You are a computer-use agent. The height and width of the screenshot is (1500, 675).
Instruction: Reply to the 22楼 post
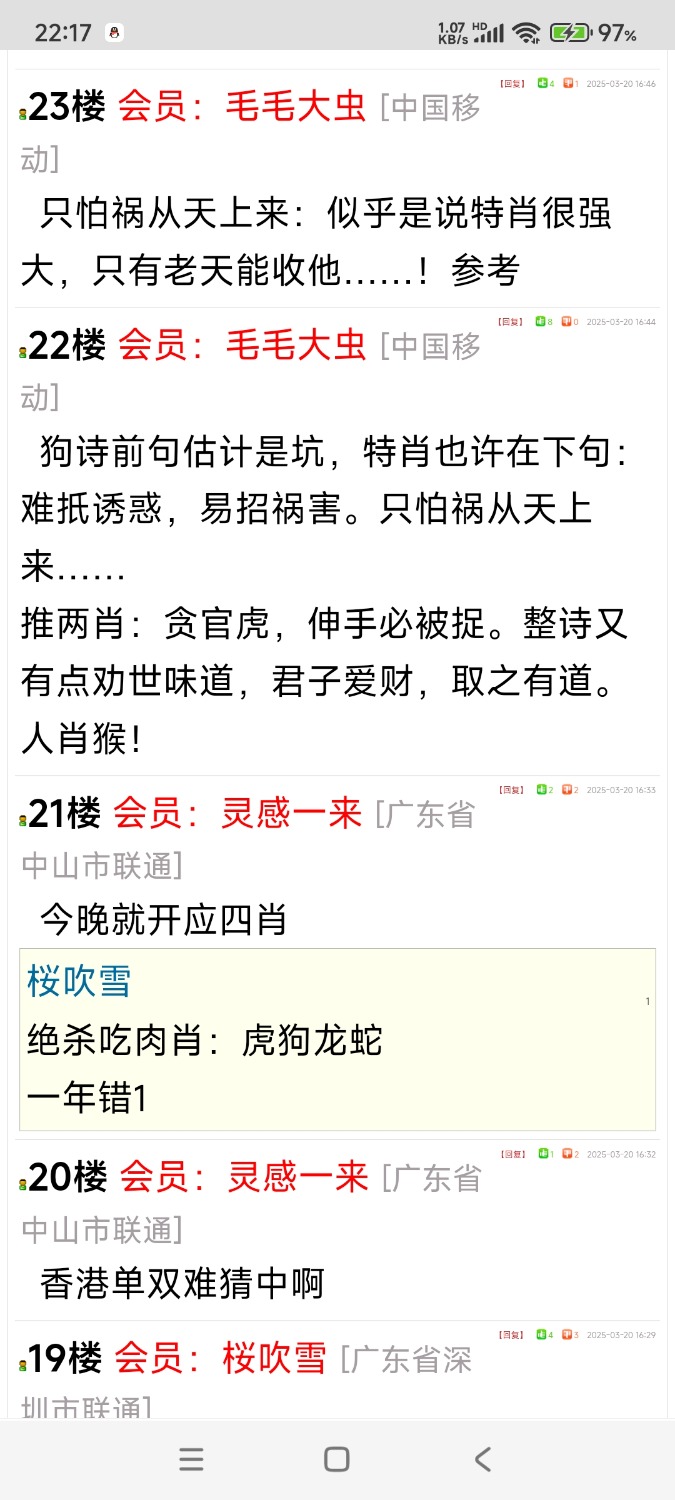pyautogui.click(x=511, y=322)
